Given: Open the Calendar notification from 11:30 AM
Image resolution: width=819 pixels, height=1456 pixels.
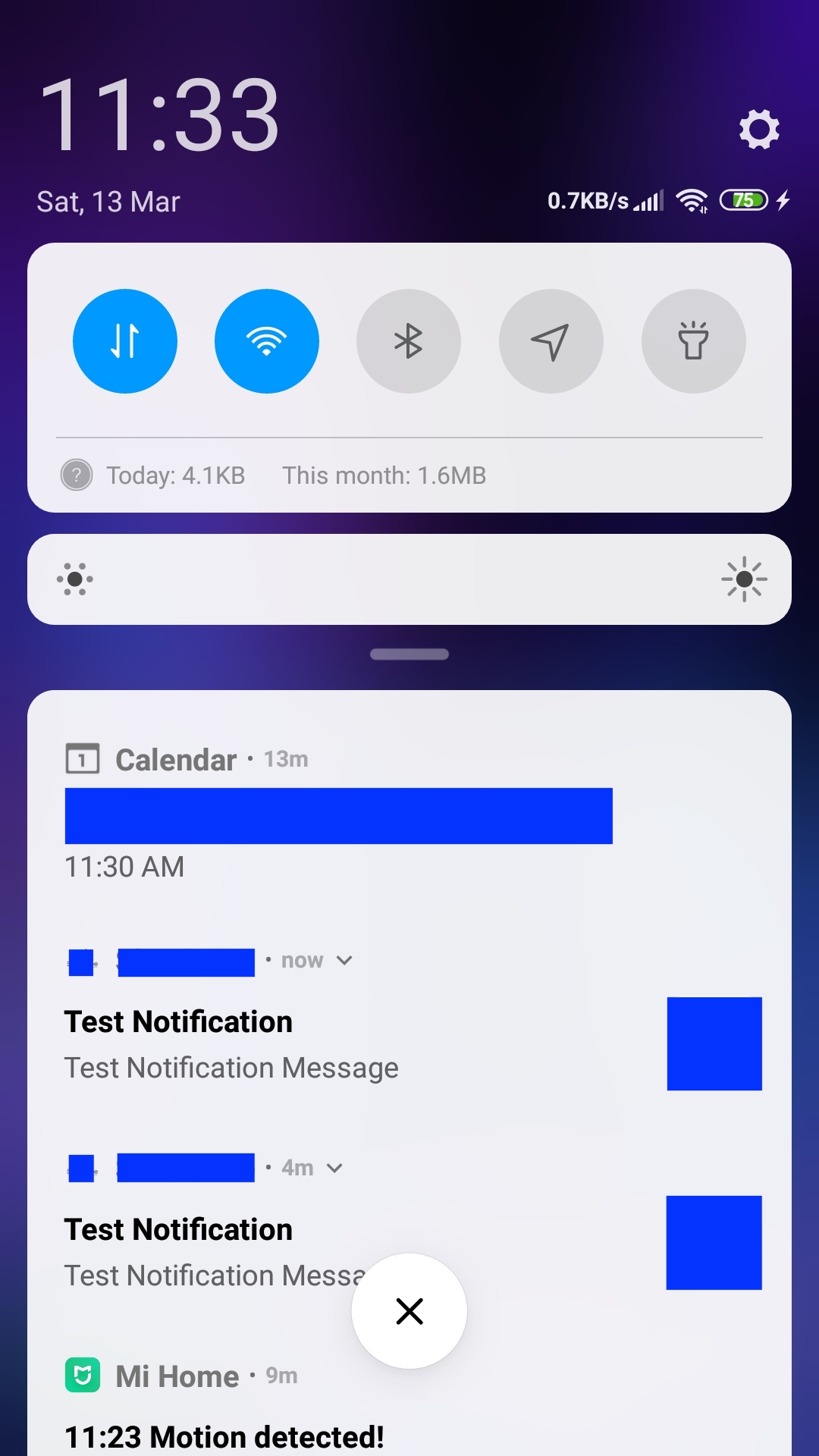Looking at the screenshot, I should point(409,811).
